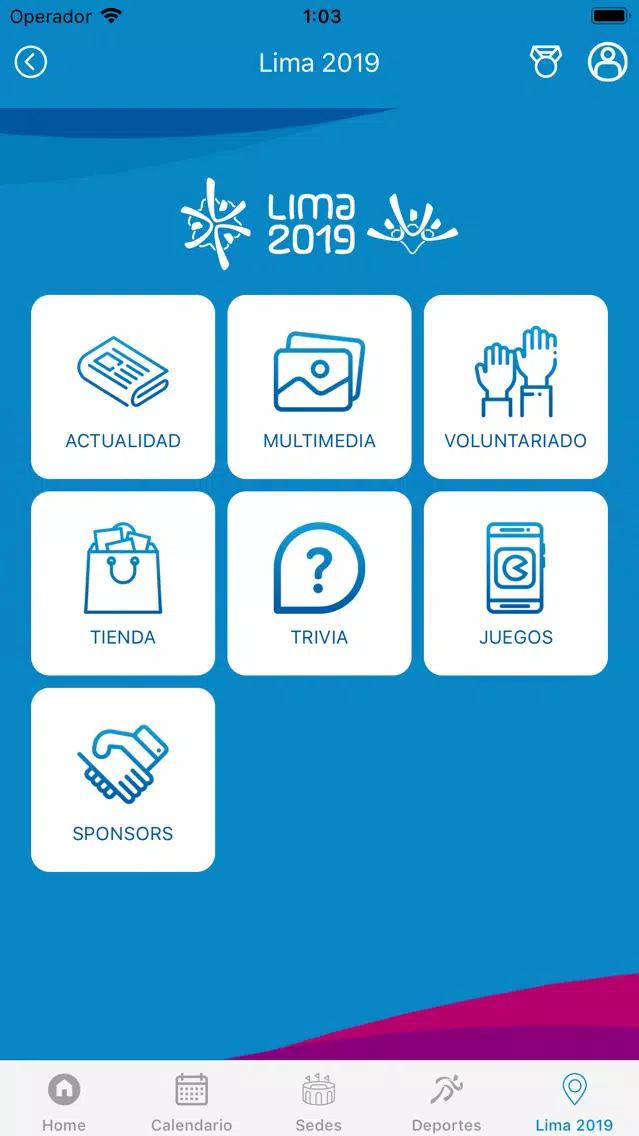Open the Juegos tile

(x=516, y=583)
